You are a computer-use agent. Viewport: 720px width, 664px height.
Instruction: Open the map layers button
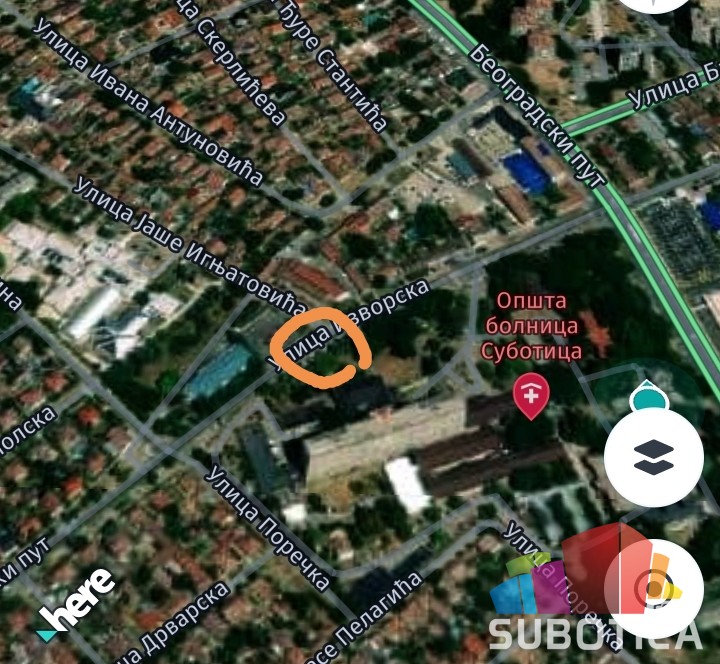653,458
